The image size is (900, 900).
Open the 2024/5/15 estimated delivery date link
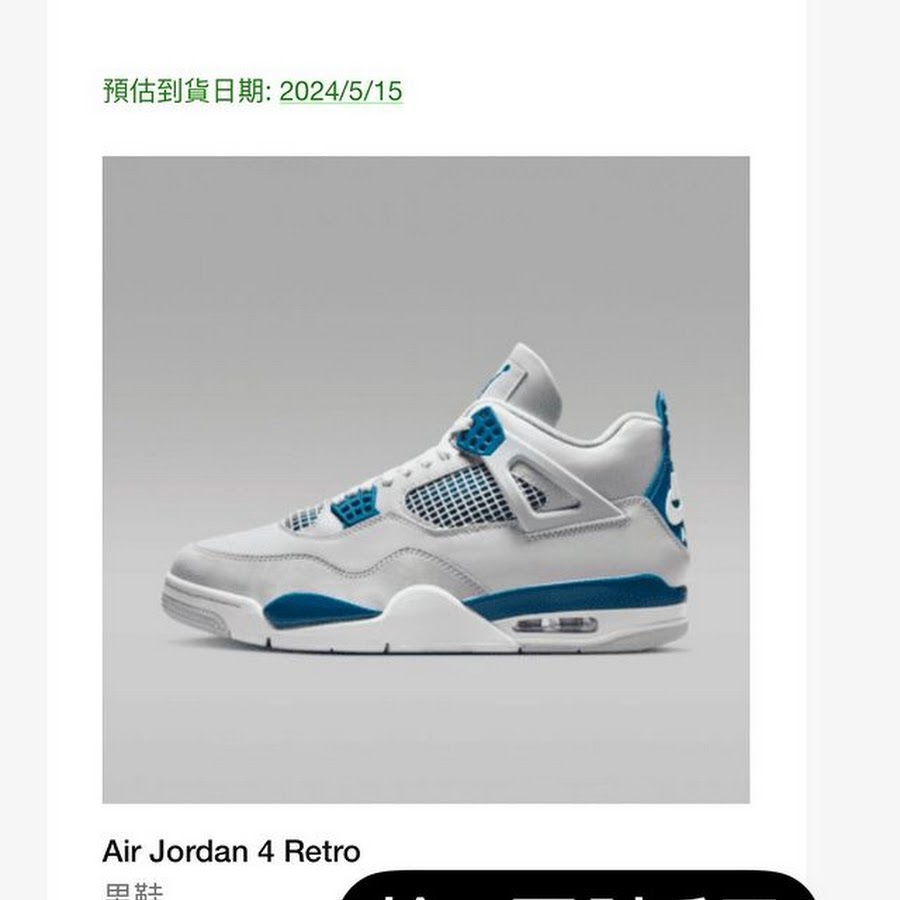pyautogui.click(x=341, y=92)
